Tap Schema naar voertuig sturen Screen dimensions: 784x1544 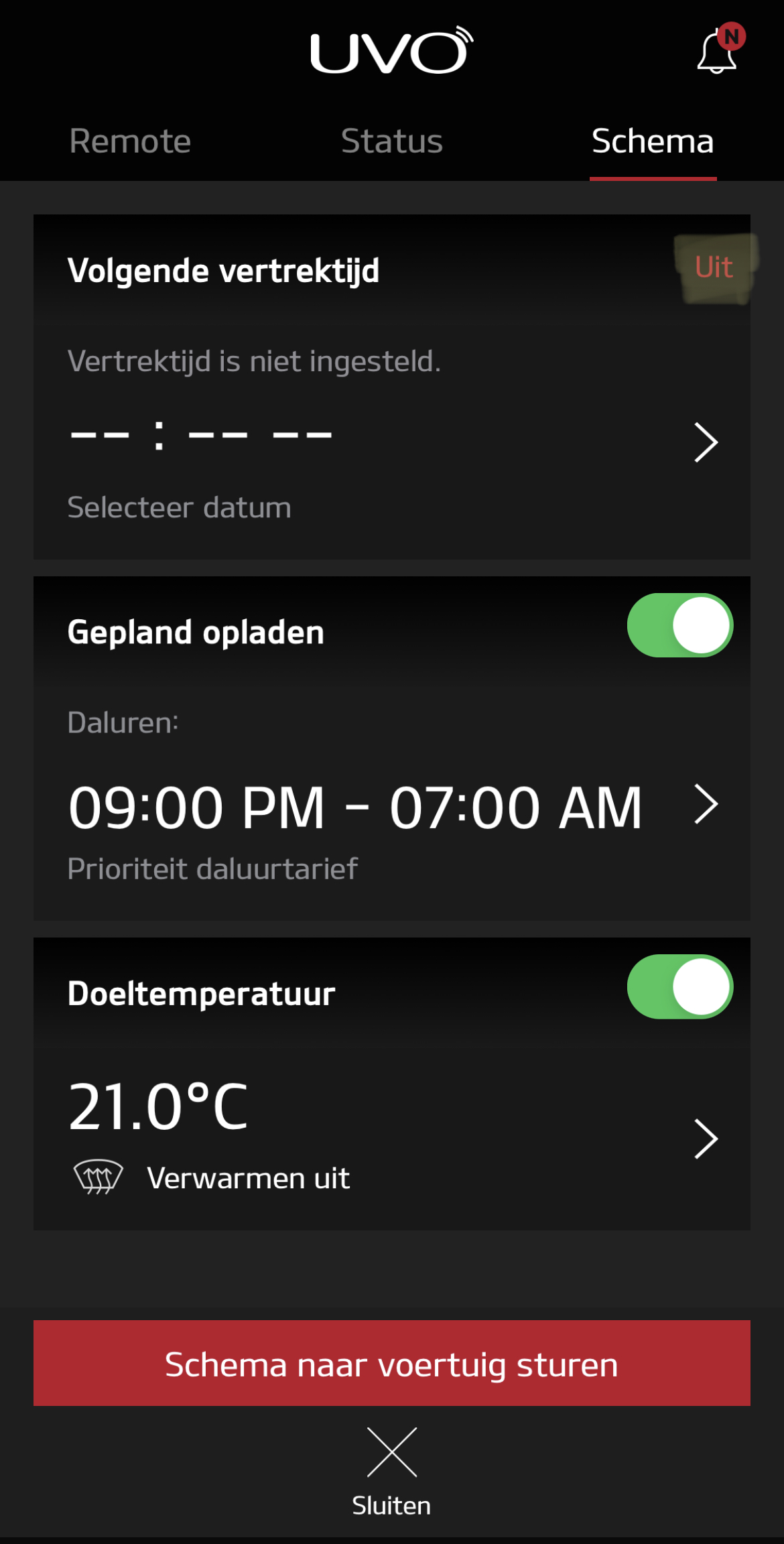click(x=391, y=1363)
